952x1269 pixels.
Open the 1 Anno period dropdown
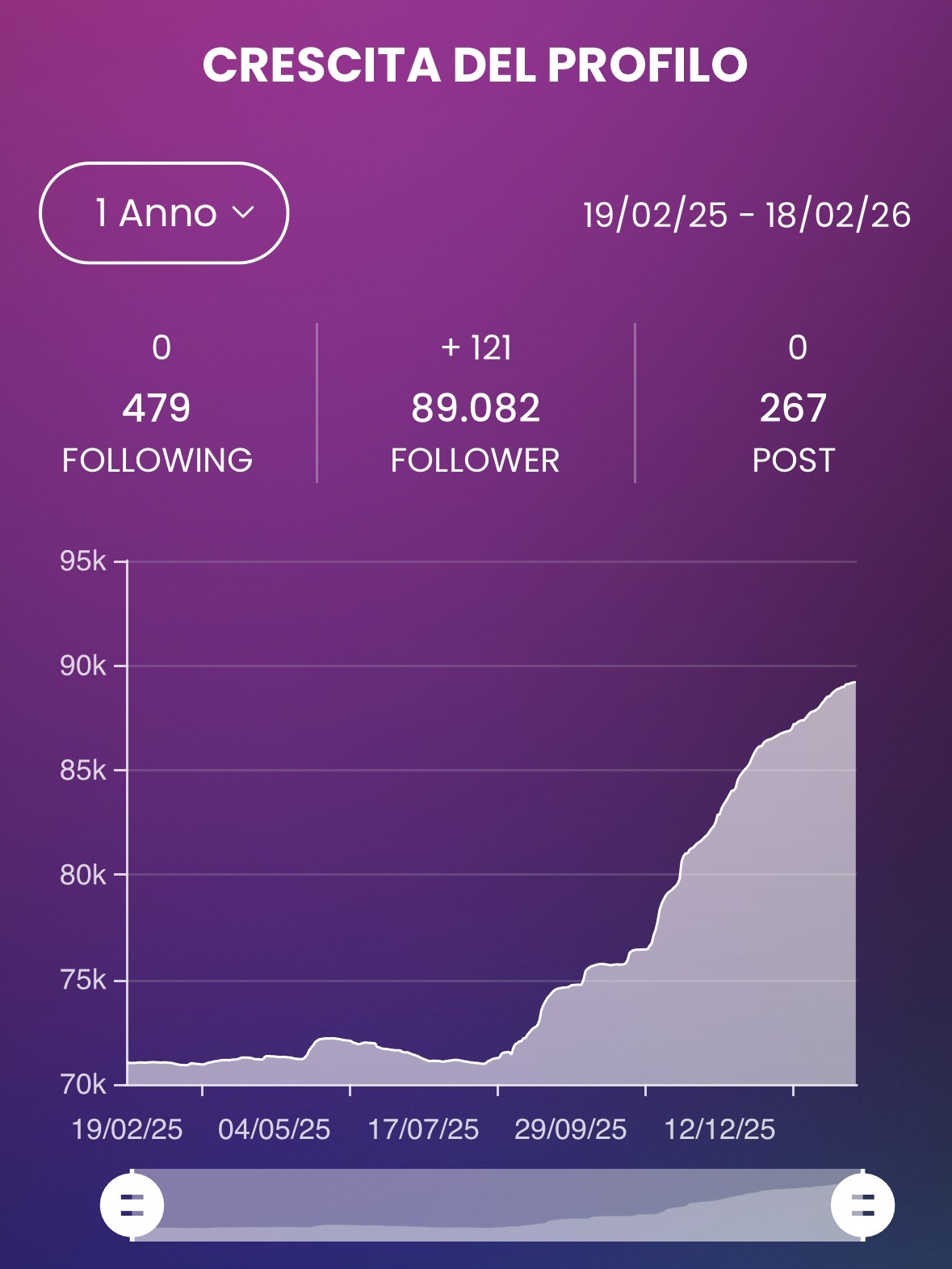tap(164, 213)
